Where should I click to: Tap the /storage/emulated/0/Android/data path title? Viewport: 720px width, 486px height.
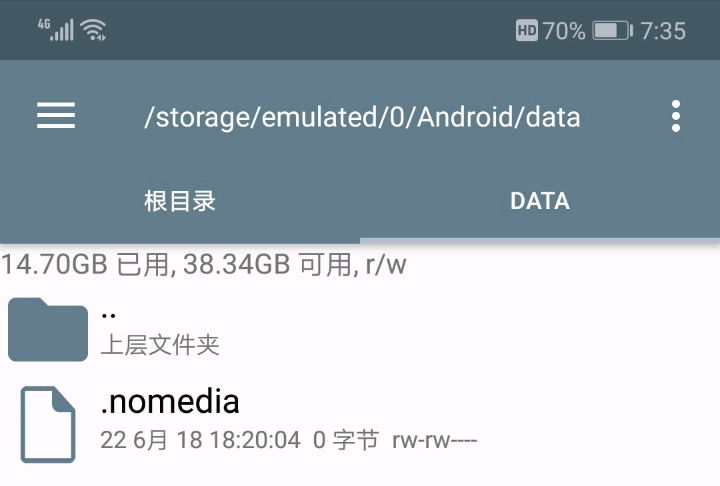coord(362,117)
